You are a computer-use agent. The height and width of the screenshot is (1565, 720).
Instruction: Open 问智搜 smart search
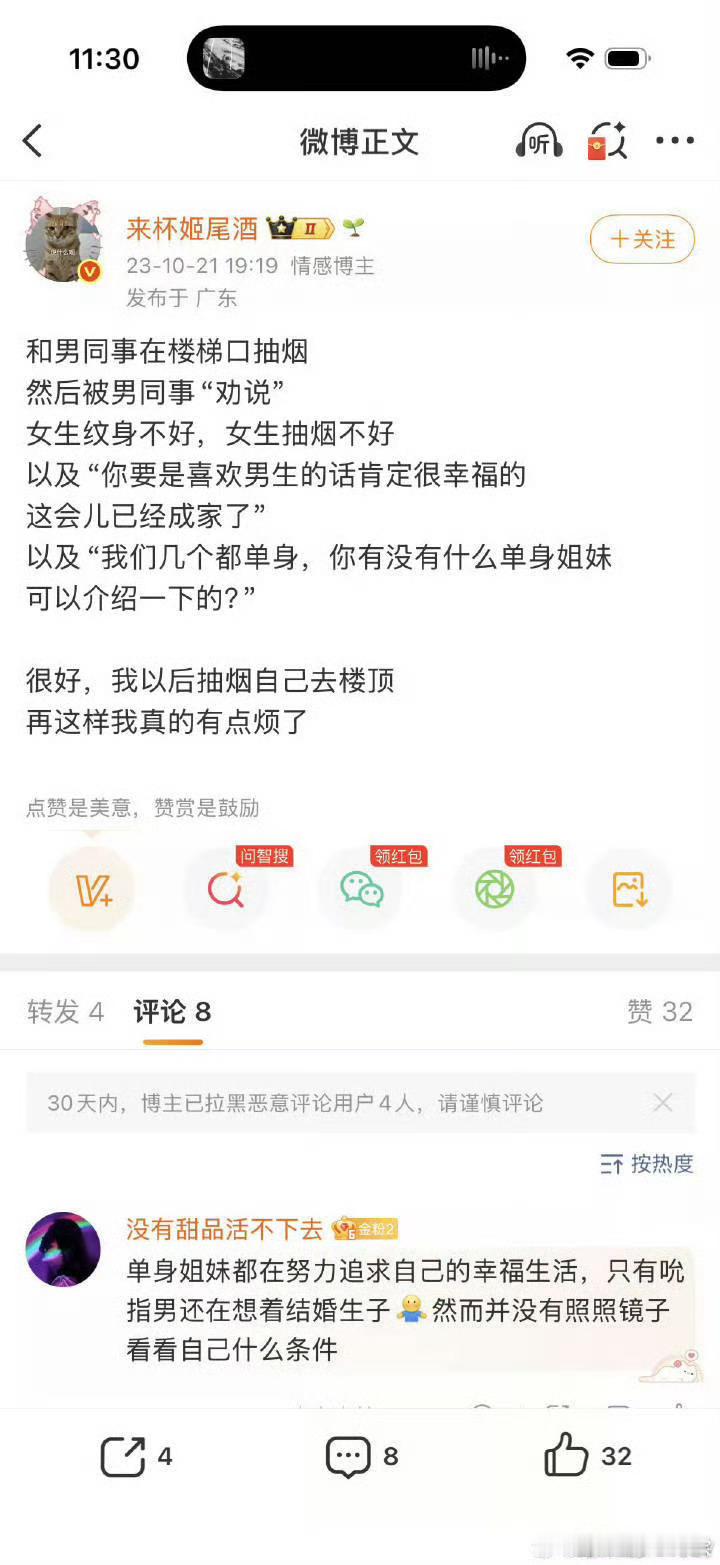click(x=225, y=889)
